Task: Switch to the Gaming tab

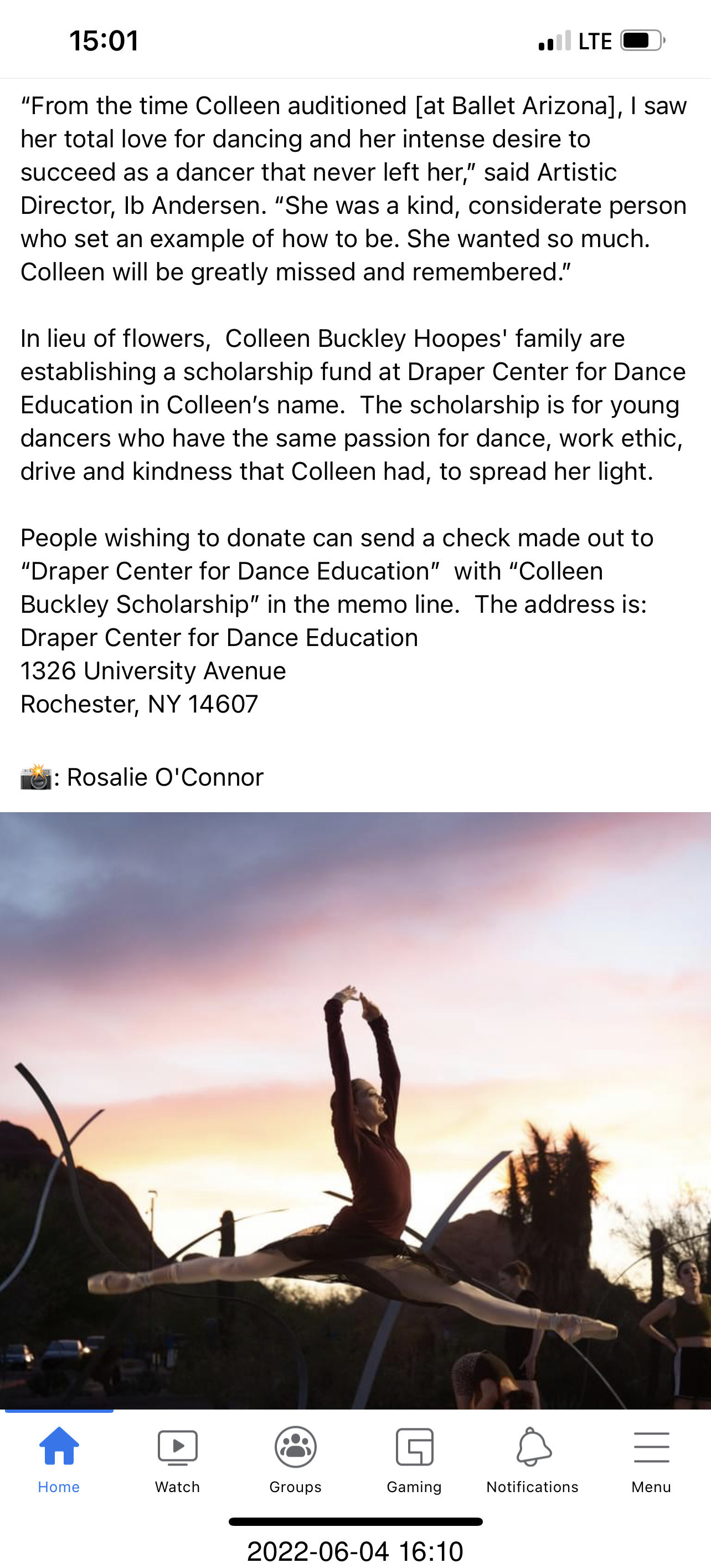Action: 414,1459
